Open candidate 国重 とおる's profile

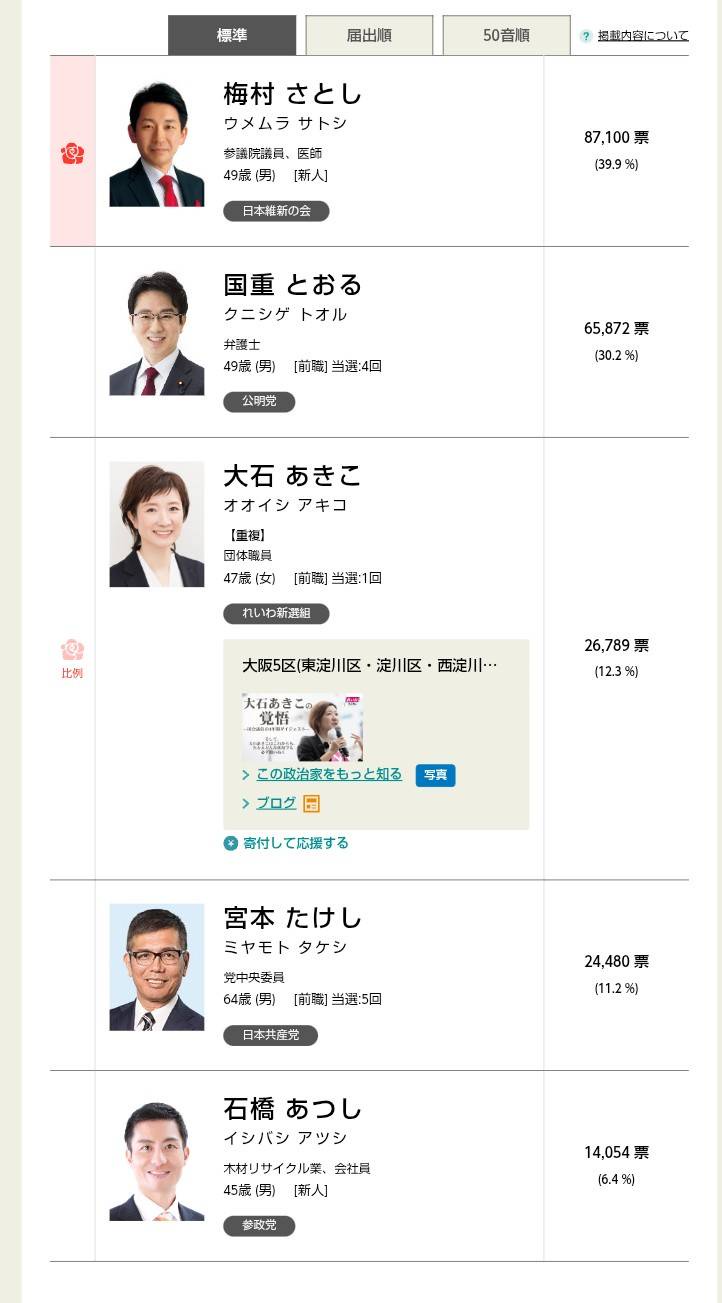coord(292,285)
